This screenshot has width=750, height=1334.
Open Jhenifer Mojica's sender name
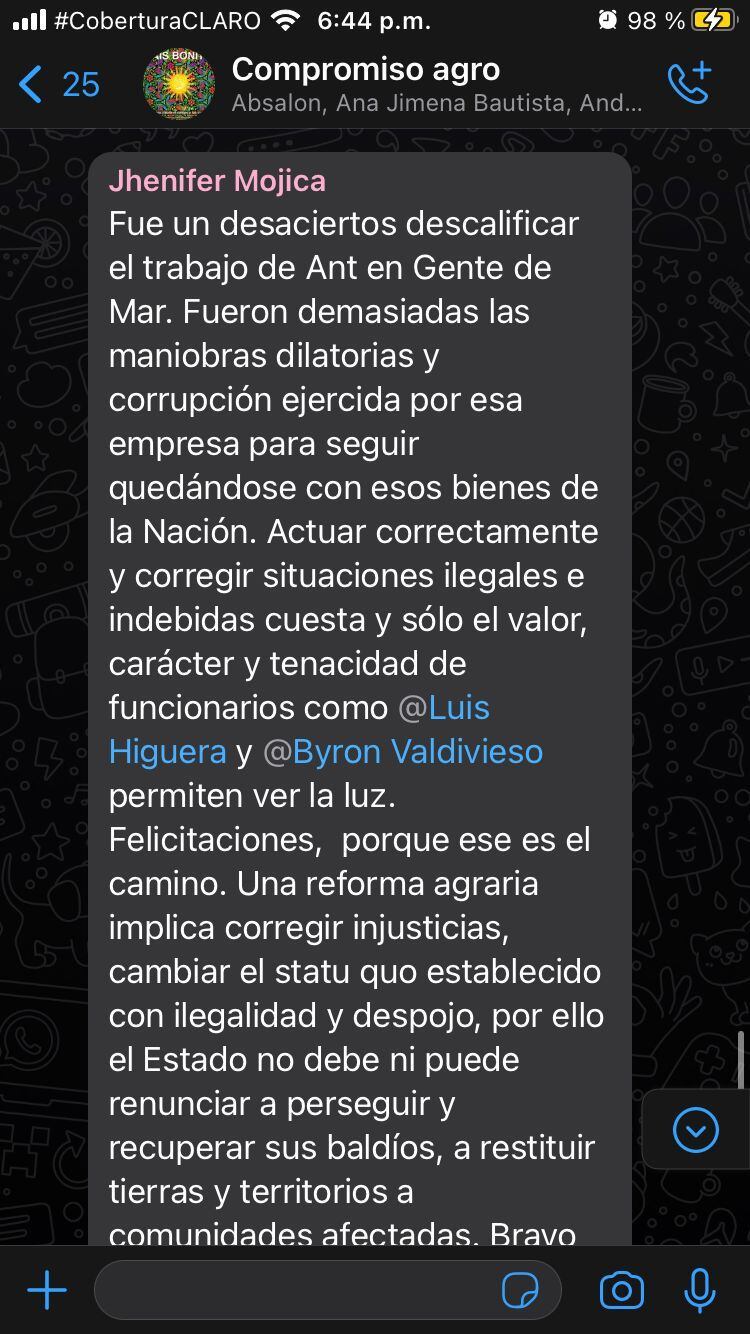[217, 181]
